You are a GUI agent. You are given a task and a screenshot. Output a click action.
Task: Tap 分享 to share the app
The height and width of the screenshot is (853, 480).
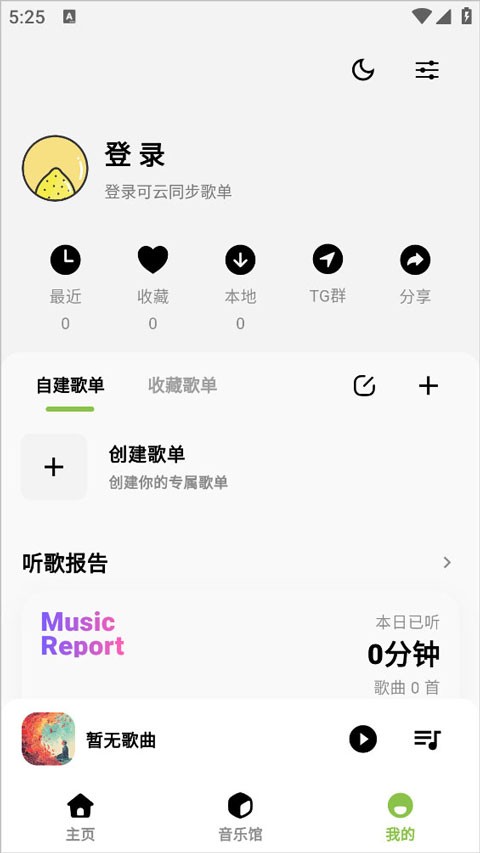coord(415,274)
